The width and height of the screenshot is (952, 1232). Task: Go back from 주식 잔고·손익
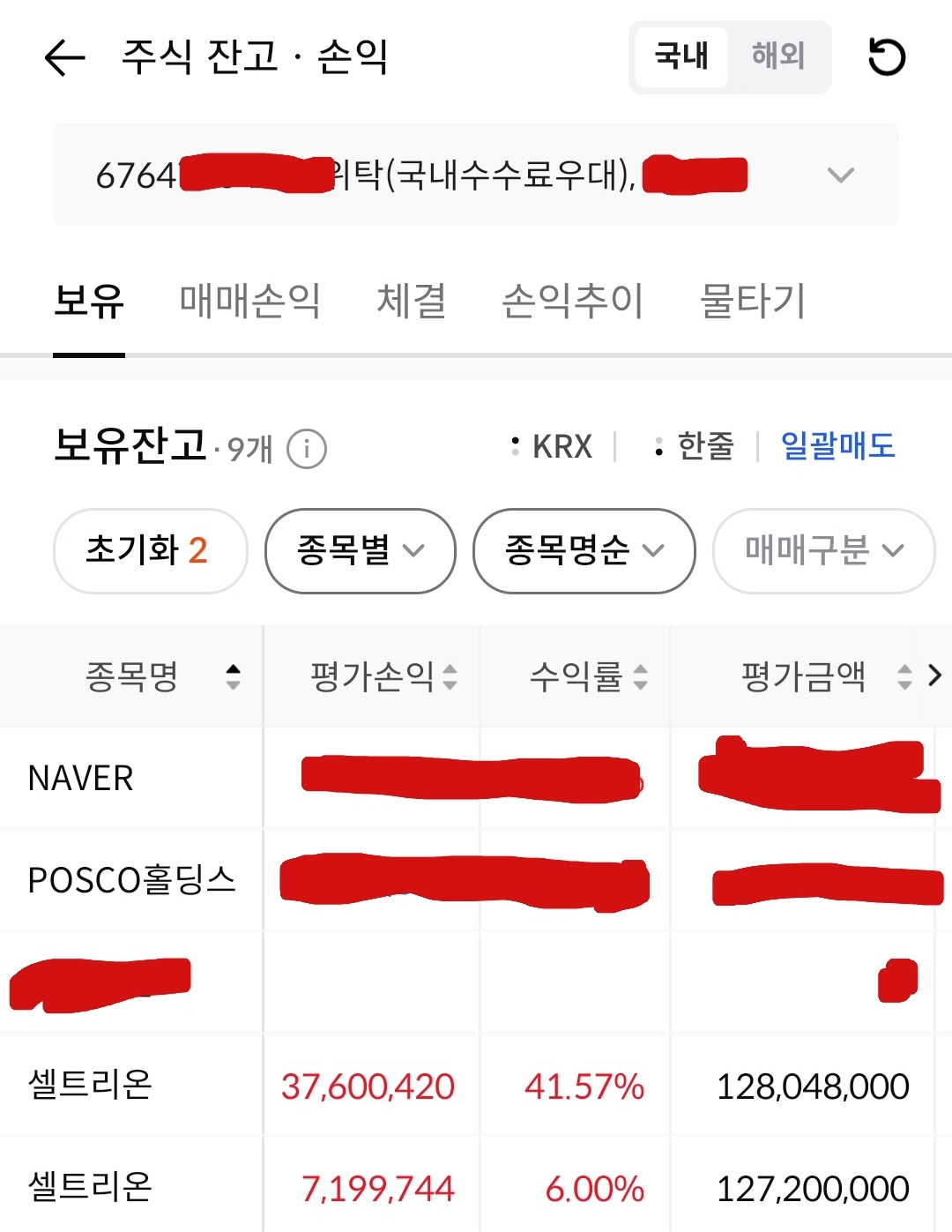(x=64, y=58)
